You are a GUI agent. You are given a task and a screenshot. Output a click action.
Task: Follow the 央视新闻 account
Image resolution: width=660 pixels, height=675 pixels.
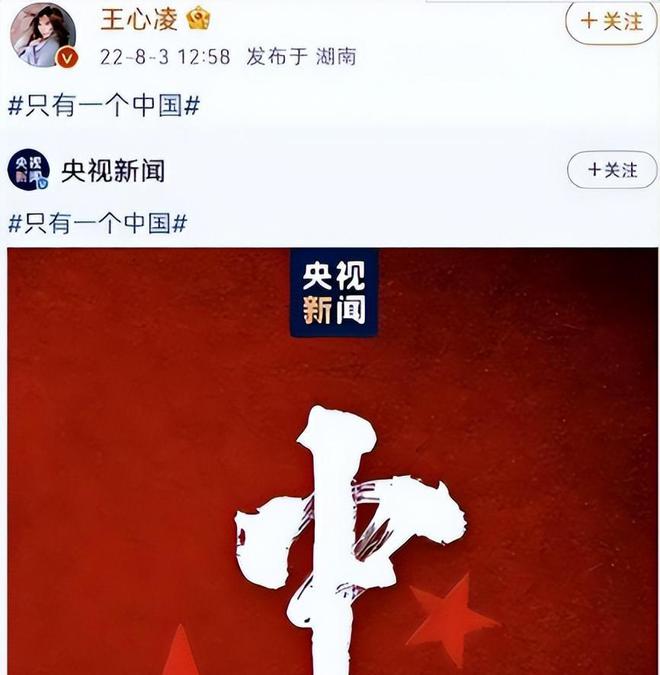point(612,170)
